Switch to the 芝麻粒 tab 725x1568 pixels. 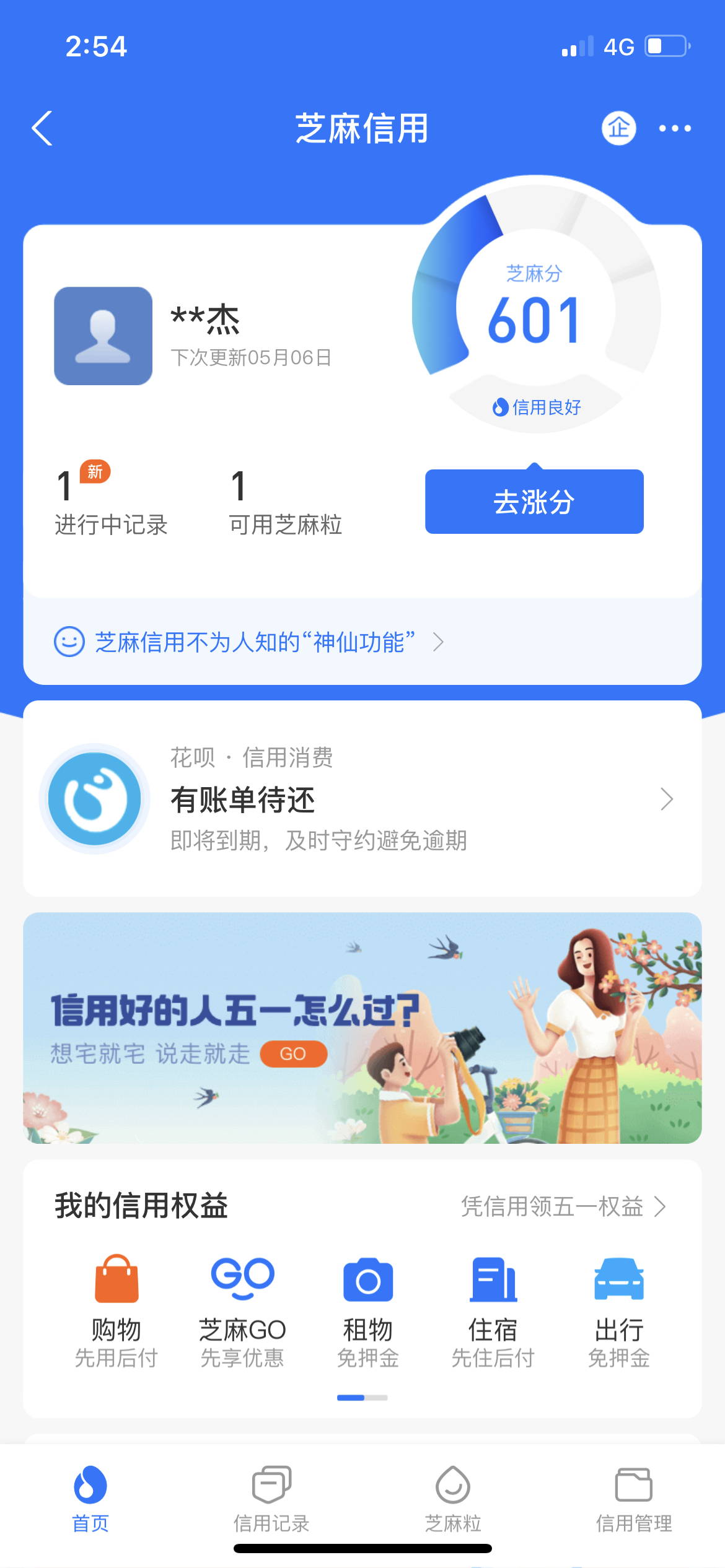pyautogui.click(x=453, y=1499)
